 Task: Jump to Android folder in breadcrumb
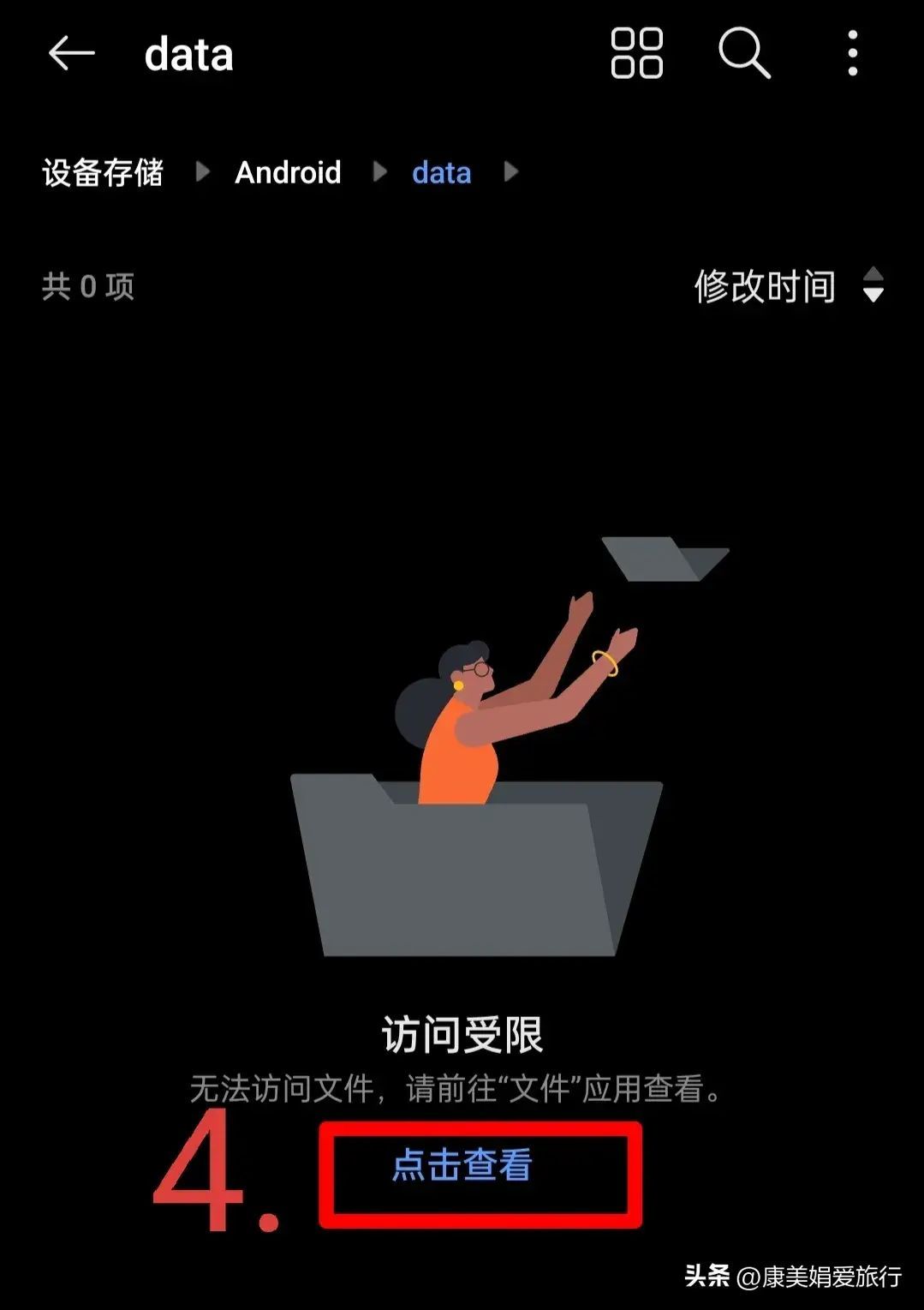(x=288, y=173)
